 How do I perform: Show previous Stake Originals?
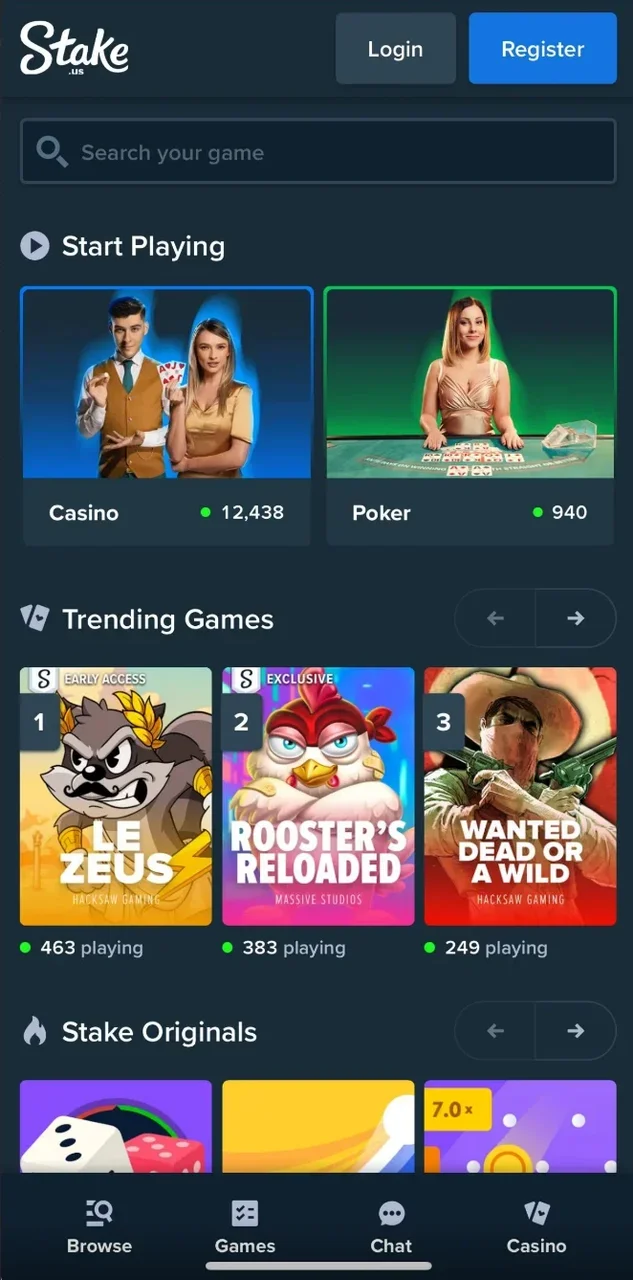[x=495, y=1031]
